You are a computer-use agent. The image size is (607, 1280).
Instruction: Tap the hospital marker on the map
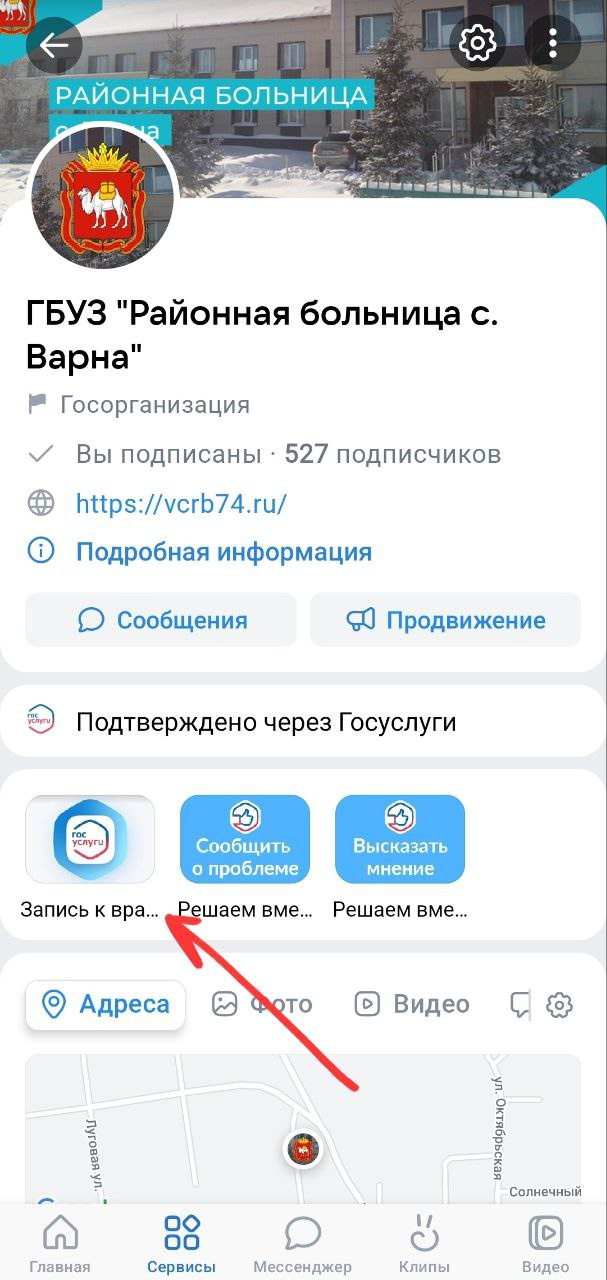(303, 1150)
